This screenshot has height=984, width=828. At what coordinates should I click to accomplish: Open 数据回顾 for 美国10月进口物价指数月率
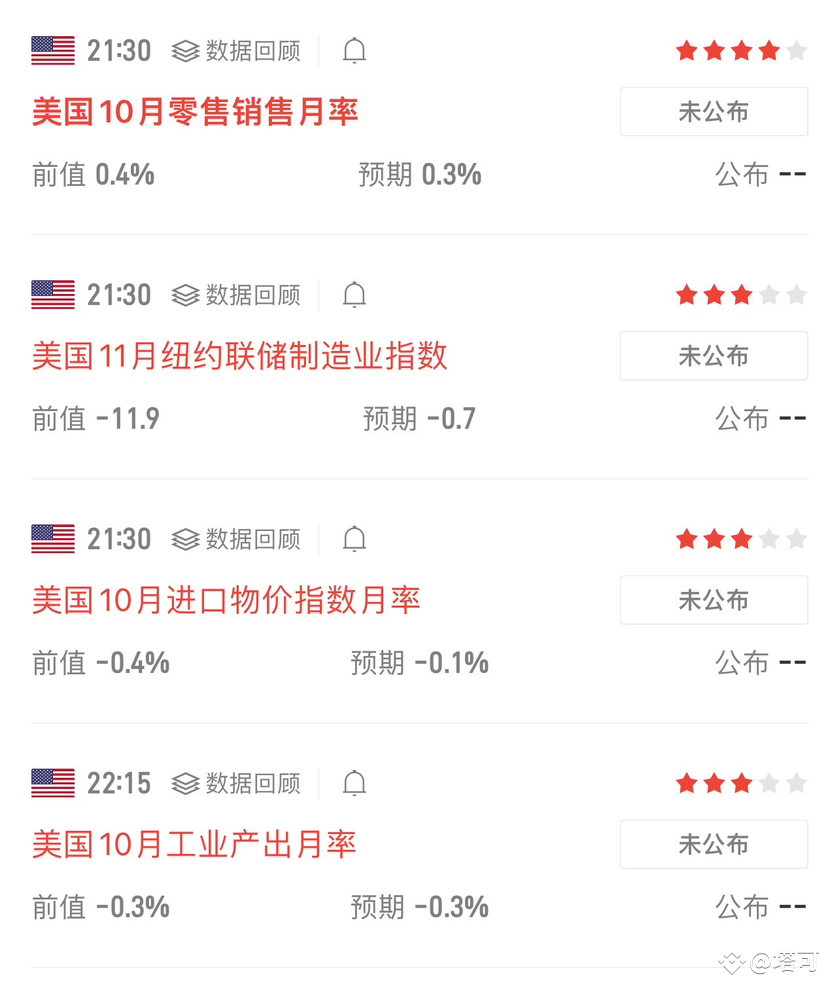(237, 539)
